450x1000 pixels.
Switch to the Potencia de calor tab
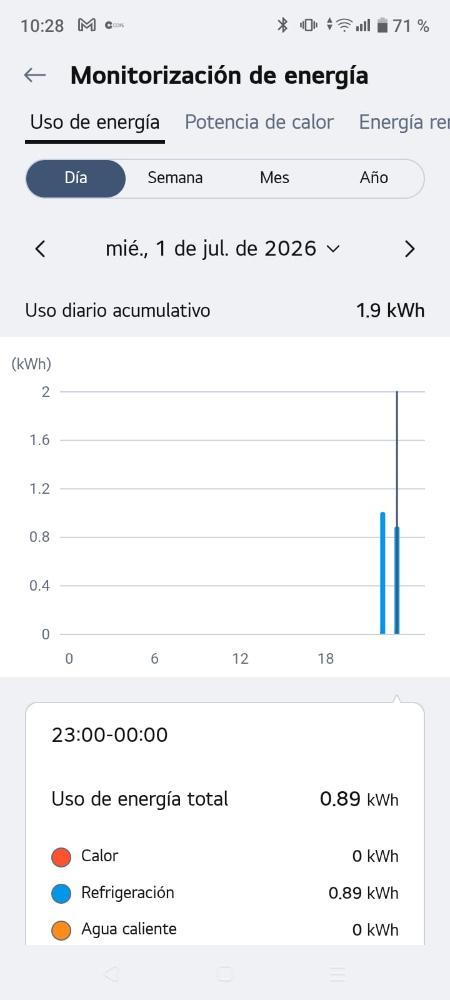(259, 122)
